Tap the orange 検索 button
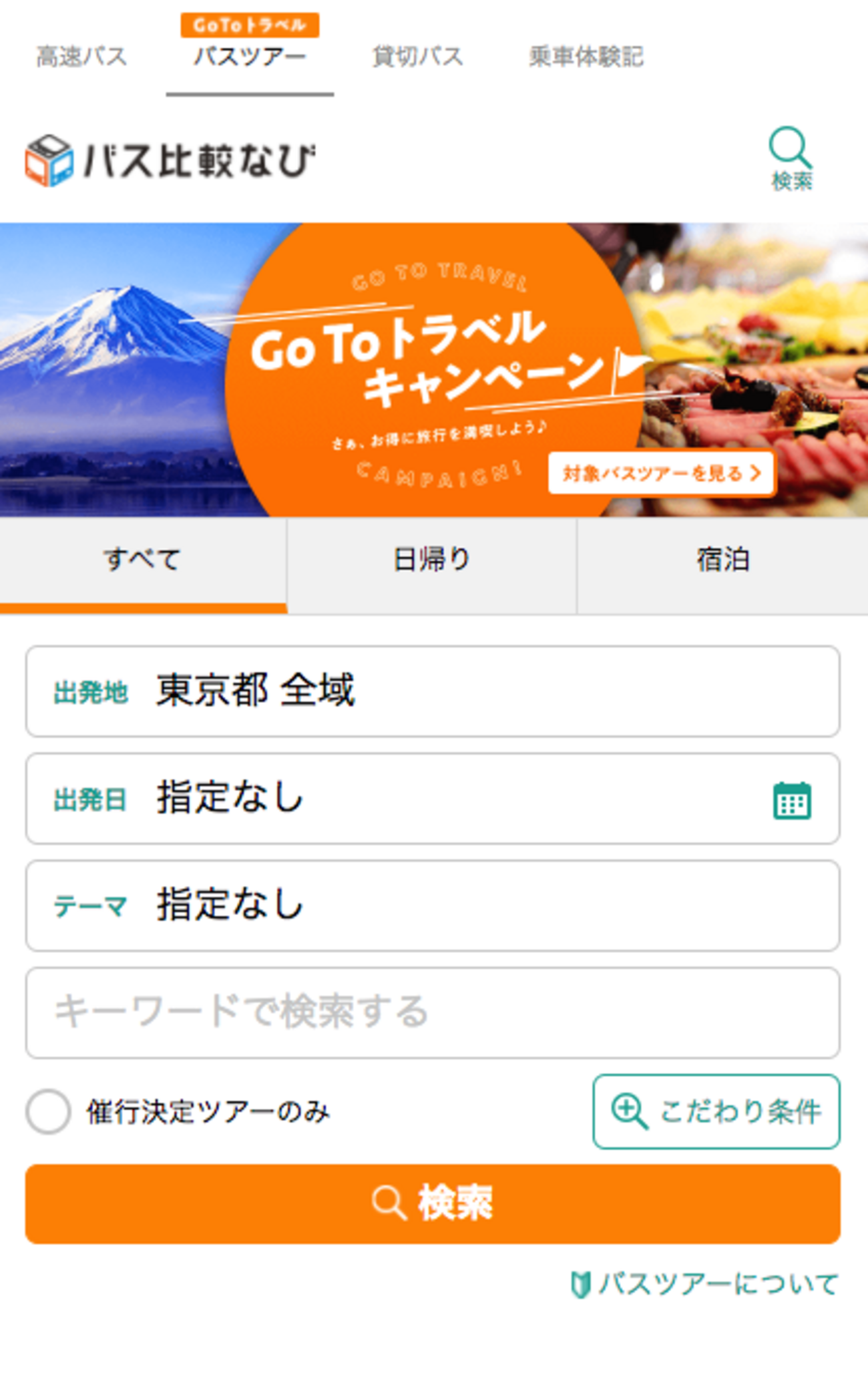868x1387 pixels. tap(433, 1203)
